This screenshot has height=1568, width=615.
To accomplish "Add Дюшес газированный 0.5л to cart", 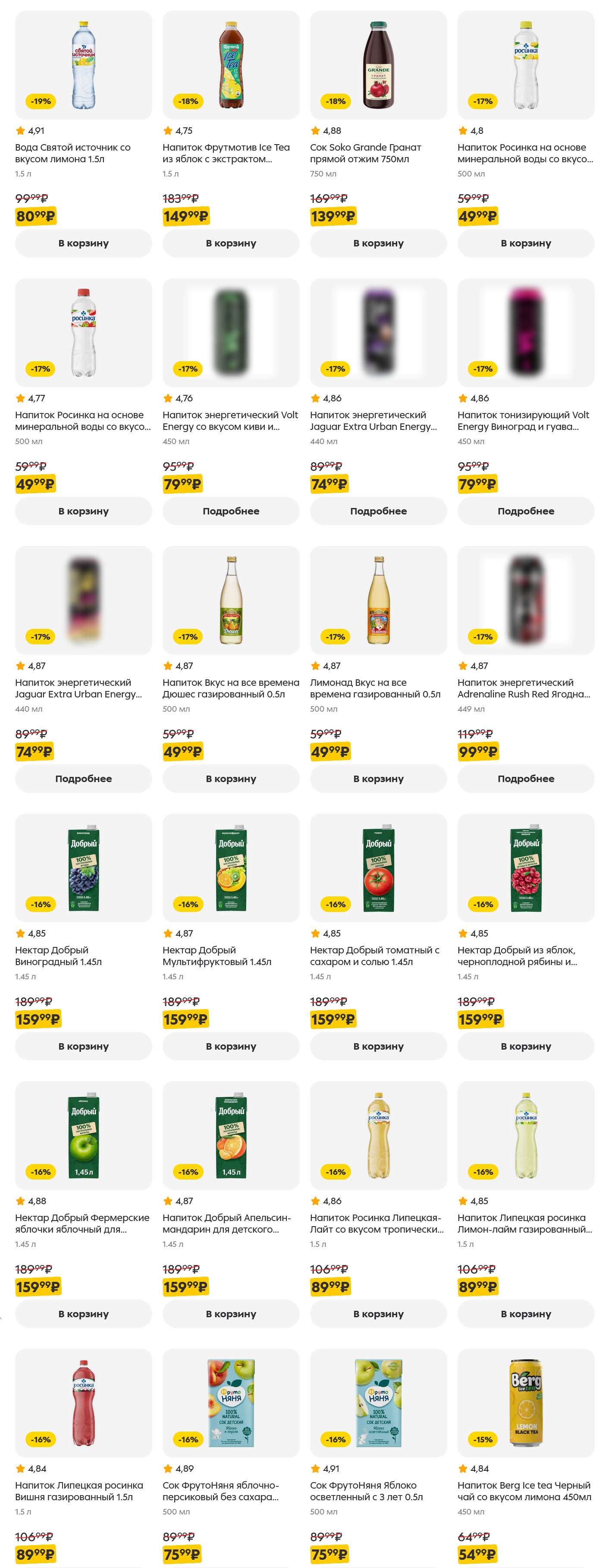I will (231, 779).
